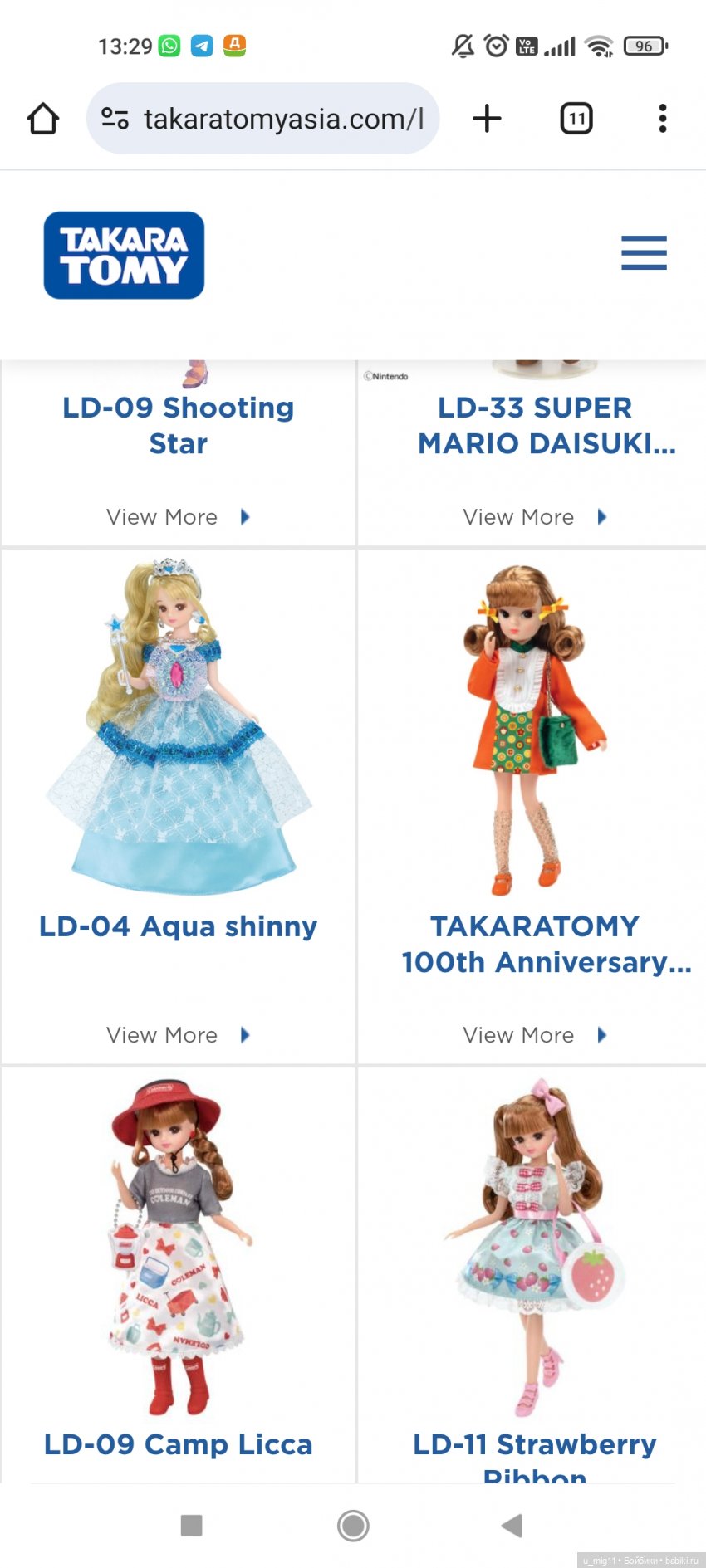Open the browser three-dot overflow menu
Viewport: 706px width, 1568px height.
pos(662,119)
